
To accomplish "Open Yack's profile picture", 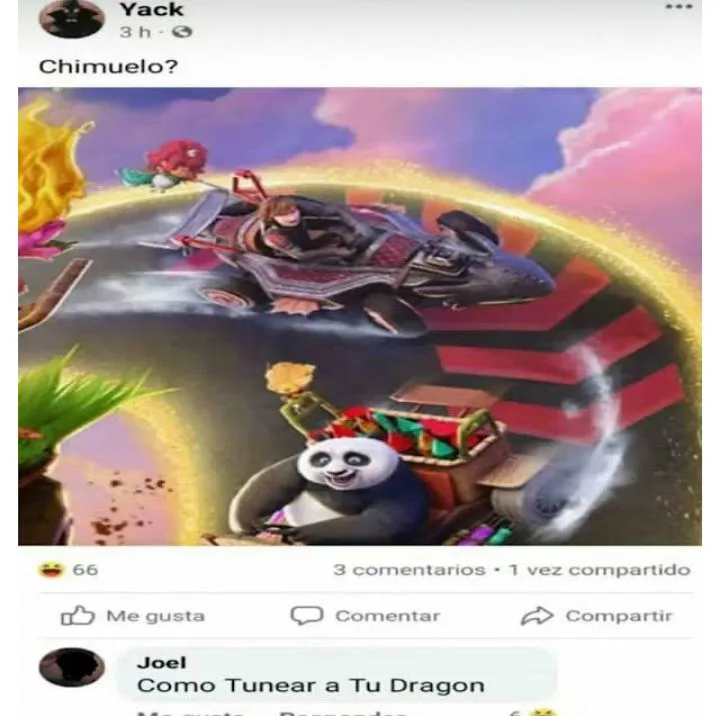I will pyautogui.click(x=72, y=18).
